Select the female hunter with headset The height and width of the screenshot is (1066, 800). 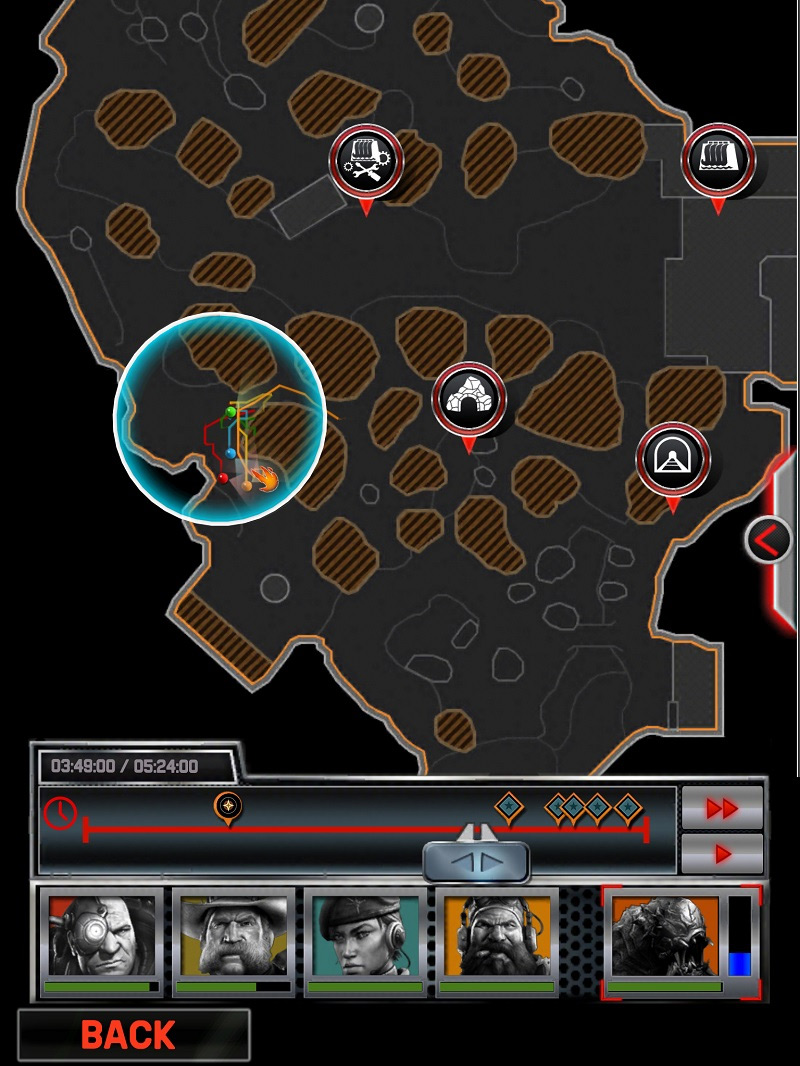point(365,937)
